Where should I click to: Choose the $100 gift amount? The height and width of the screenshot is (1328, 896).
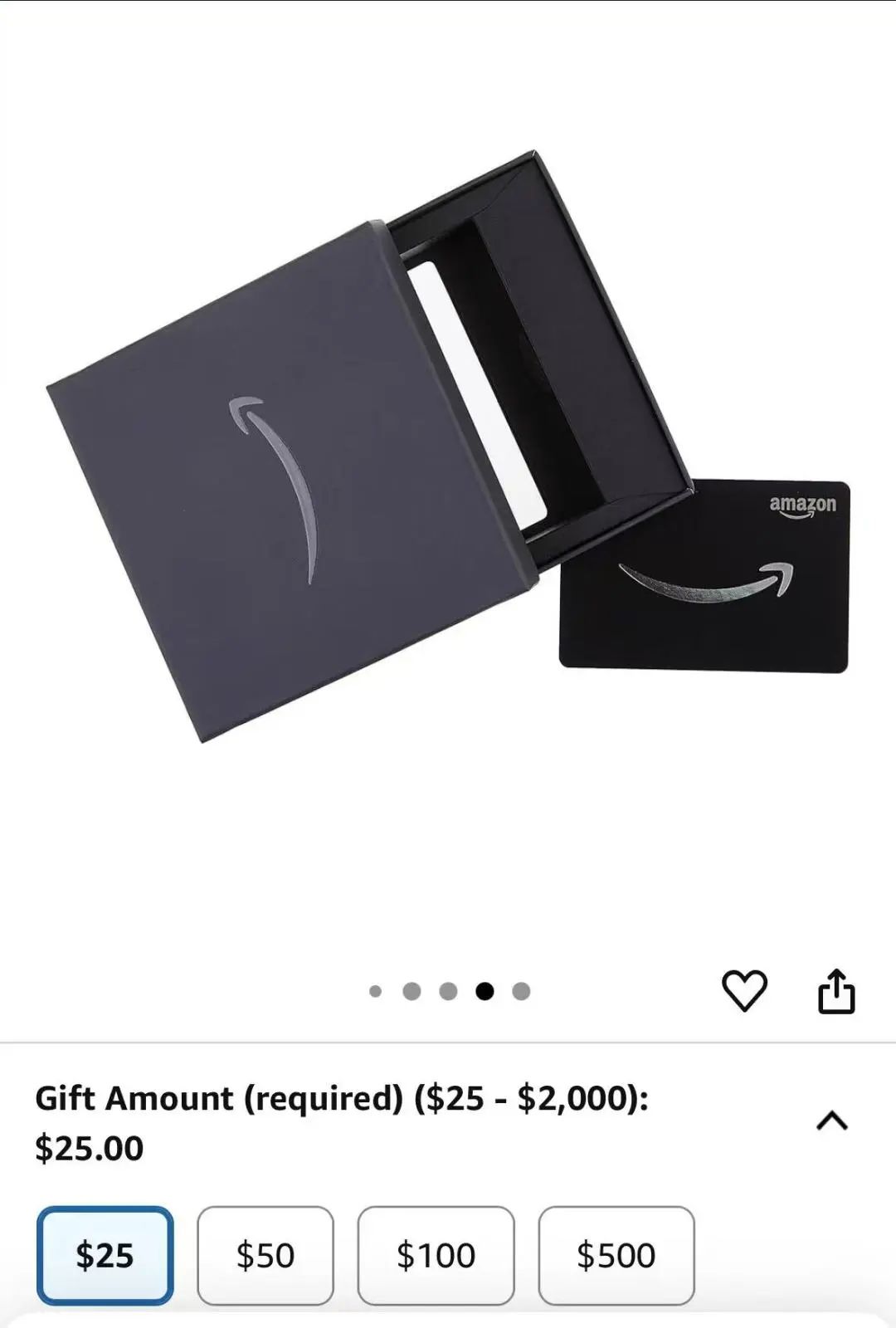[436, 1255]
